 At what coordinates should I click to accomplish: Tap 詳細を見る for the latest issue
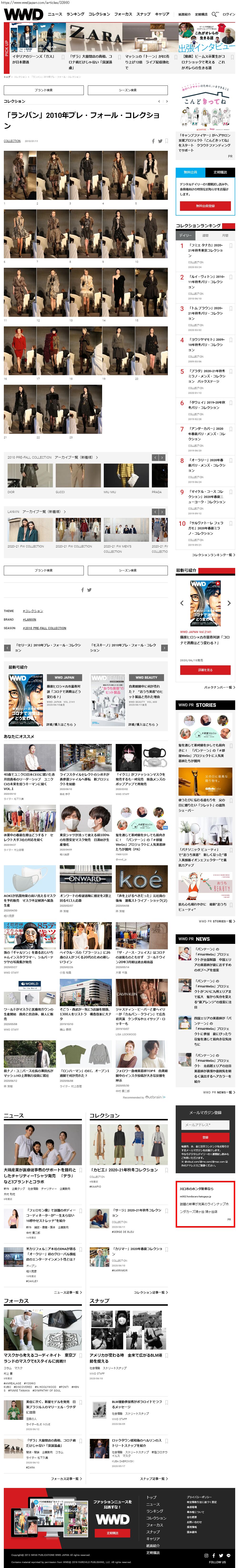point(205,670)
